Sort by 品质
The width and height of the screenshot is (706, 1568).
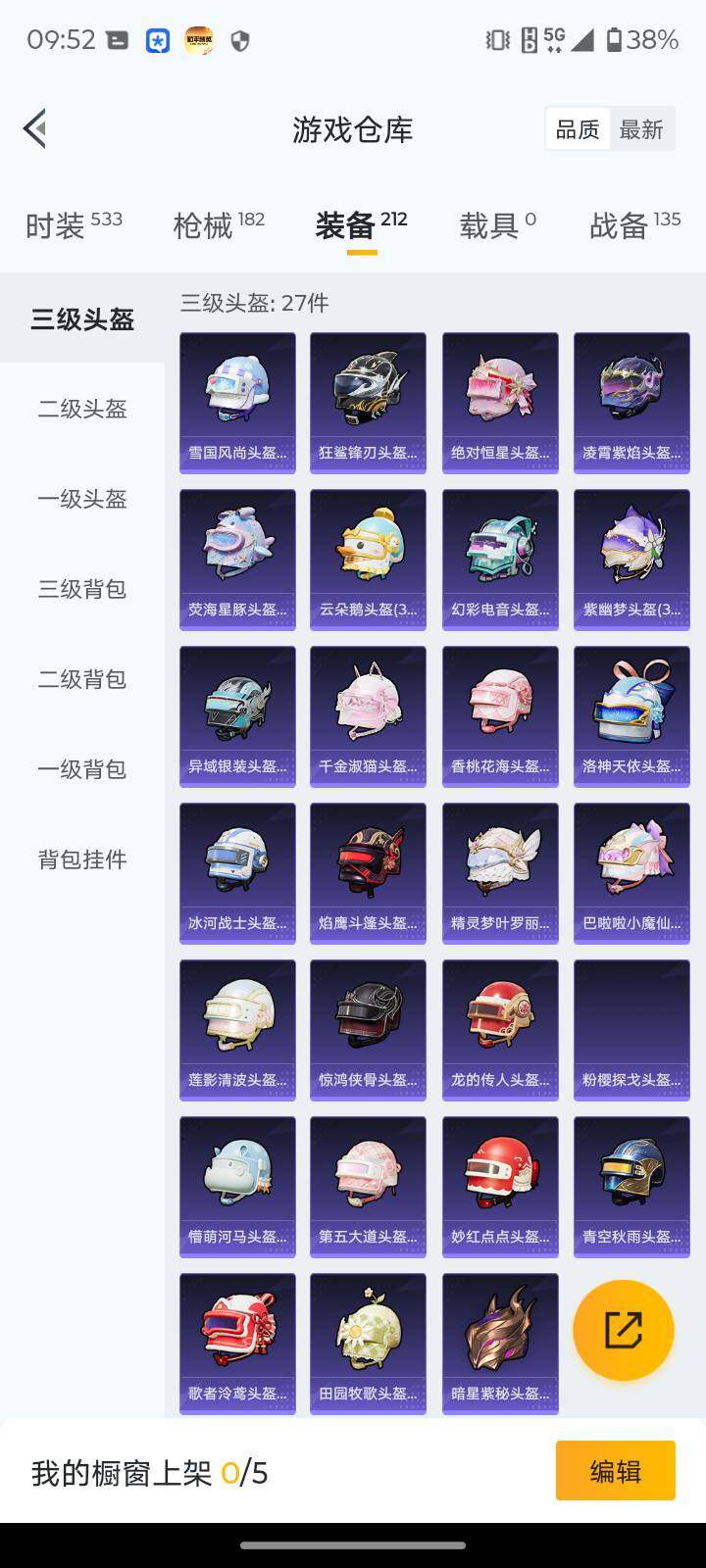pyautogui.click(x=578, y=129)
